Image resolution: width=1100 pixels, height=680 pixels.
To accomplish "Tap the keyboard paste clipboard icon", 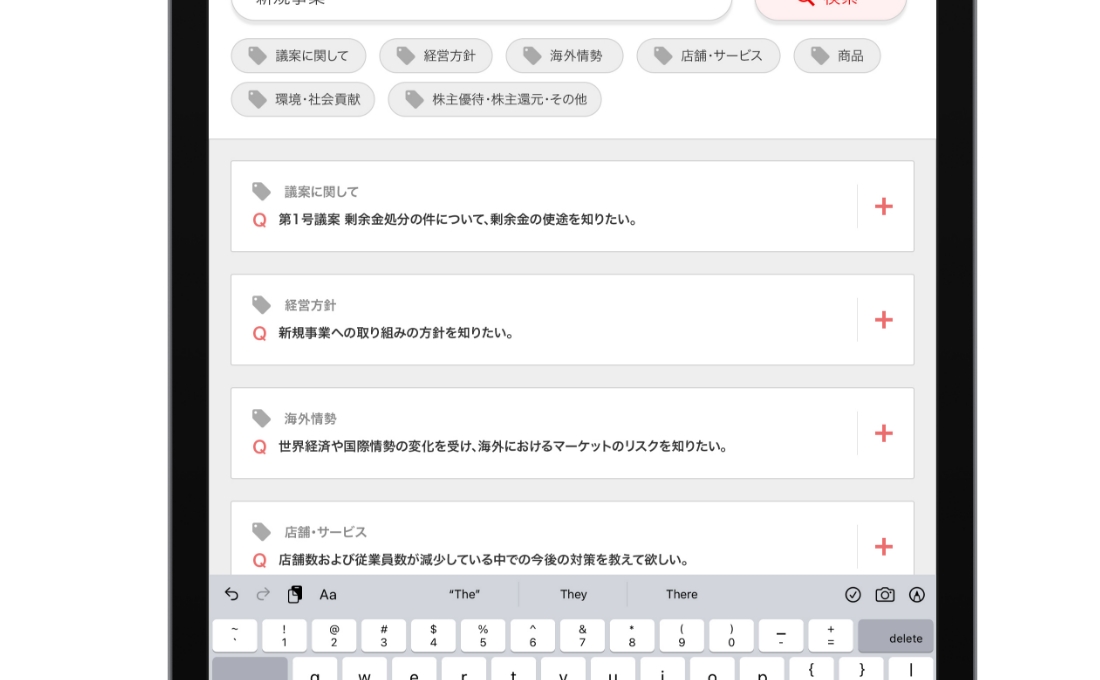I will coord(295,594).
